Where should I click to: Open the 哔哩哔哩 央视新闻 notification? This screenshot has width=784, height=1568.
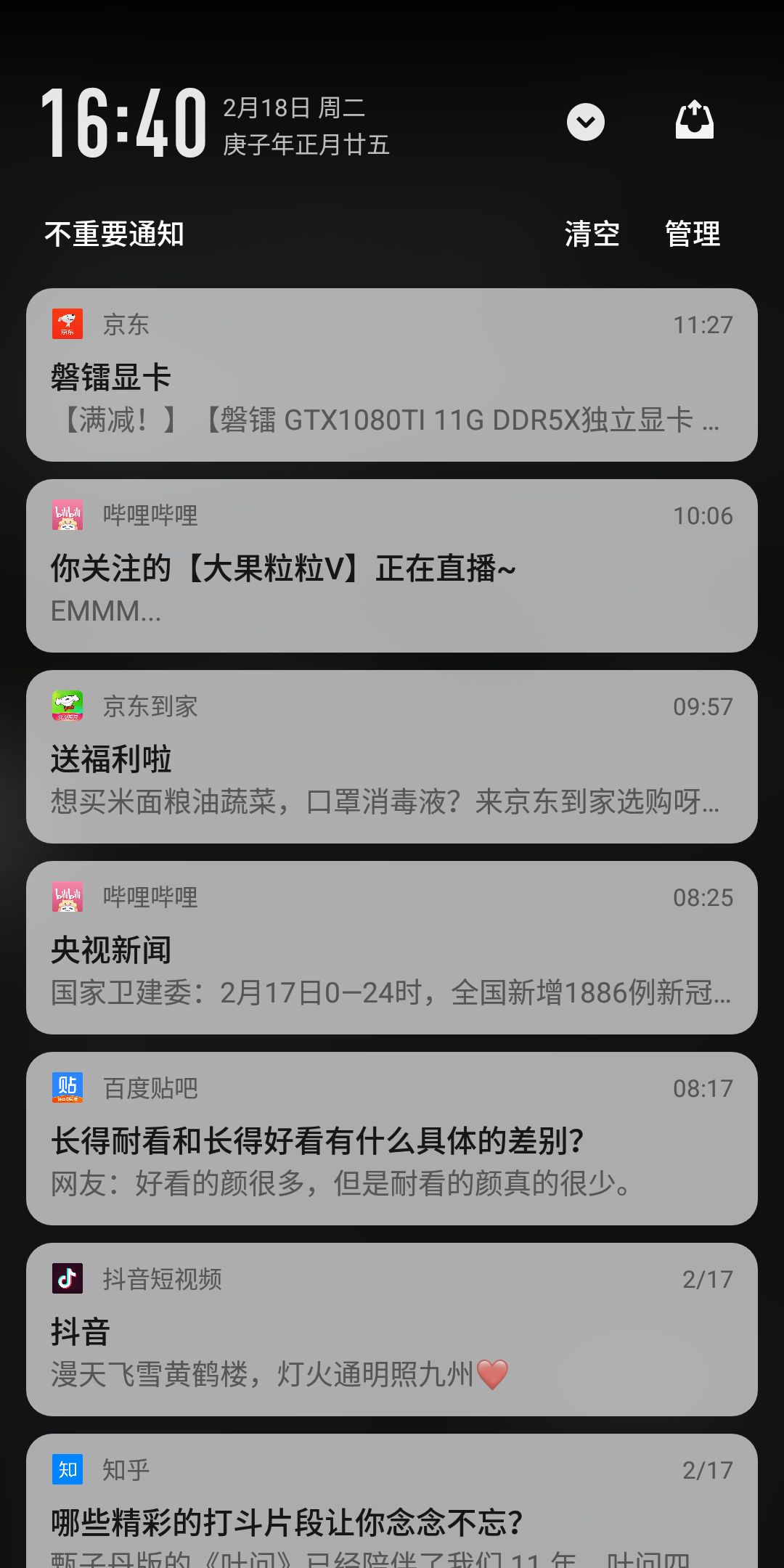[392, 947]
